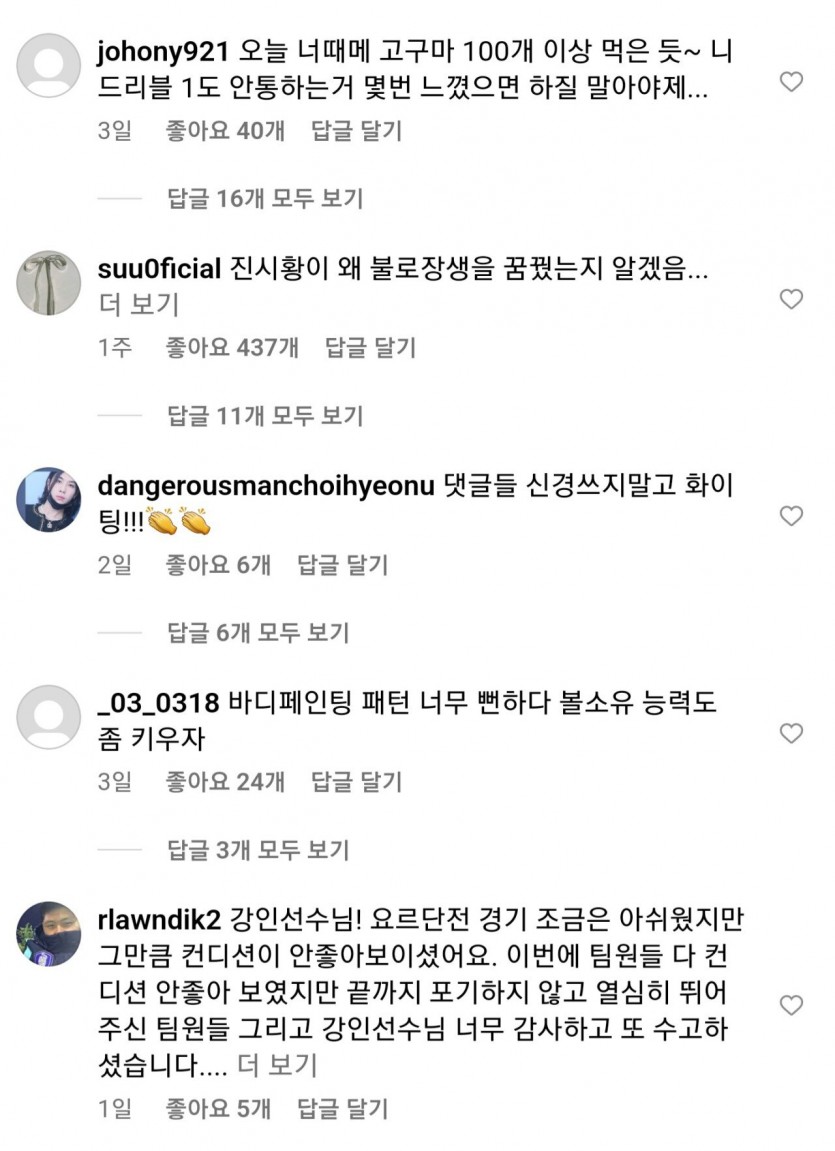
Task: Open johony921's profile picture
Action: [49, 66]
